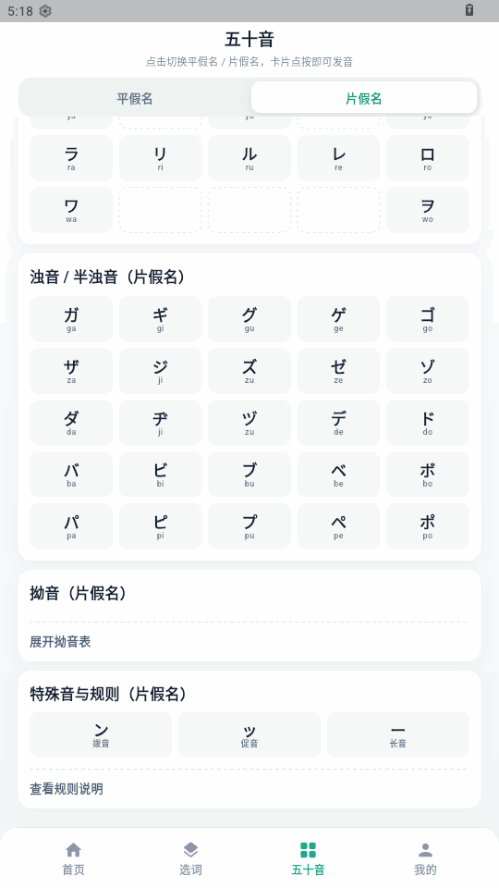Screen dimensions: 499x888
Task: Go to the 首页 tab
Action: (74, 859)
